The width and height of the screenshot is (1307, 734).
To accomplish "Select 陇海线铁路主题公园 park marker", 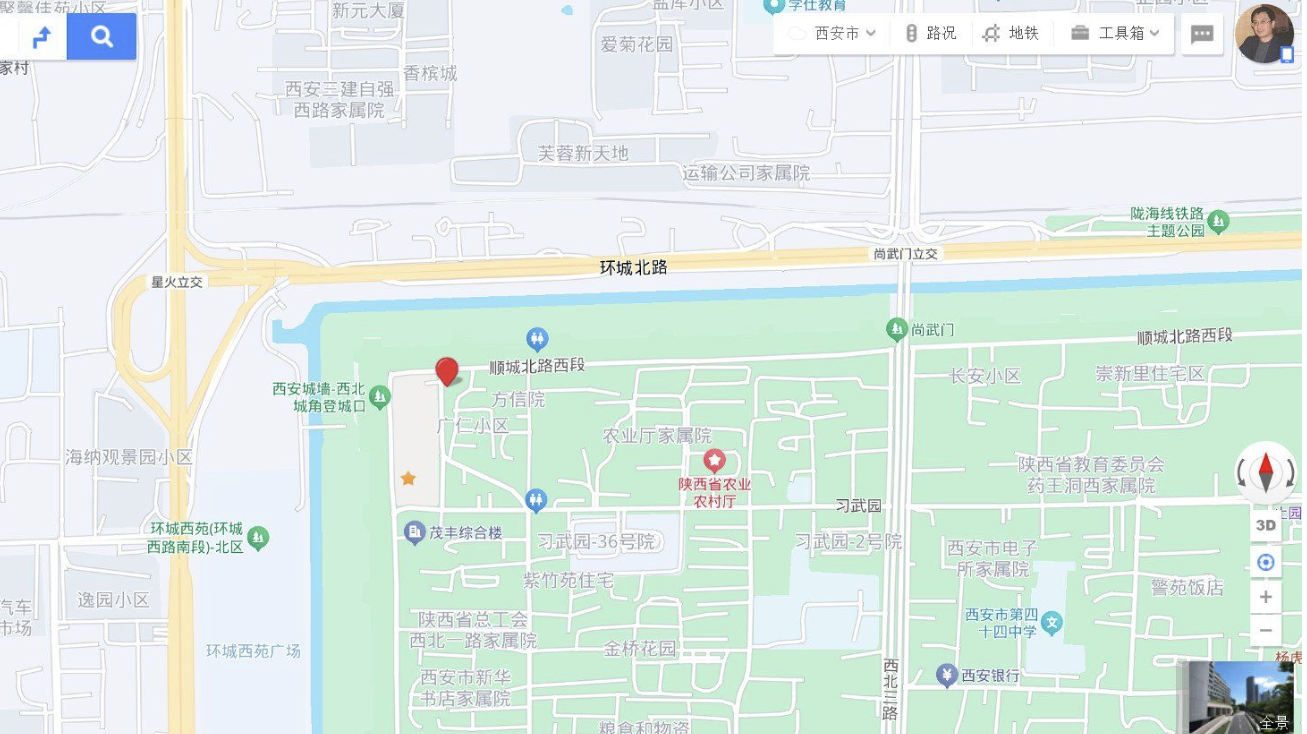I will pyautogui.click(x=1218, y=221).
